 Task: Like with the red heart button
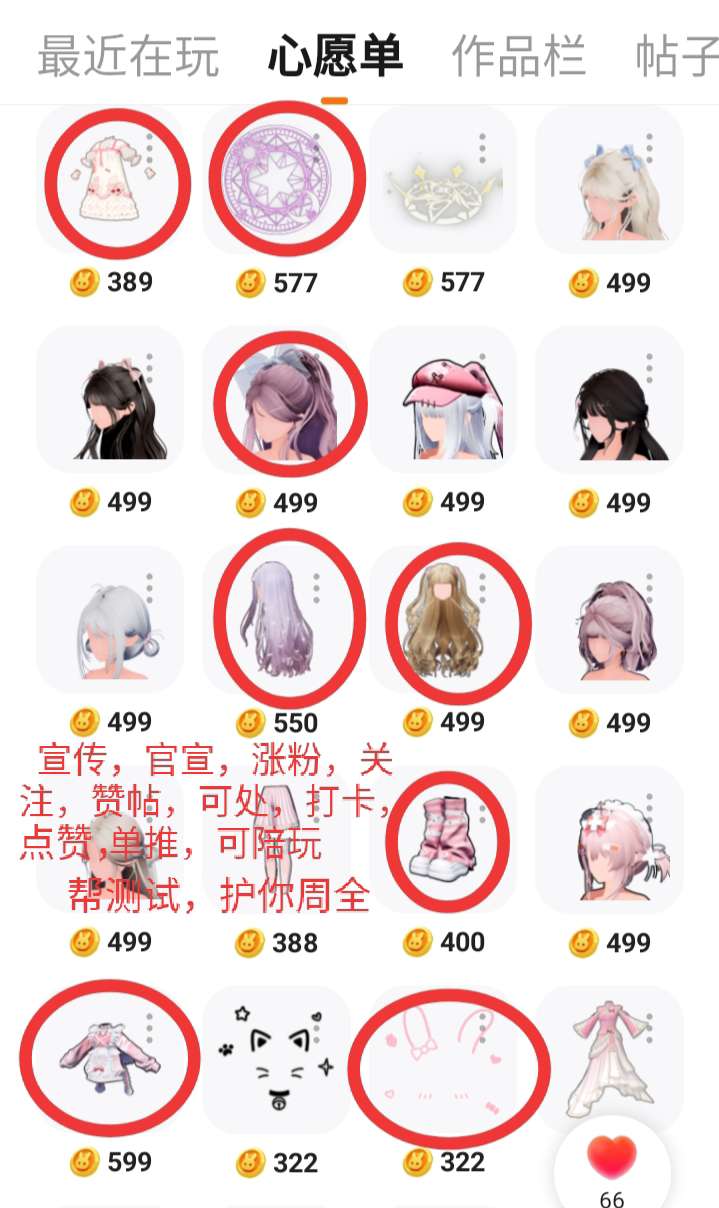click(612, 1157)
